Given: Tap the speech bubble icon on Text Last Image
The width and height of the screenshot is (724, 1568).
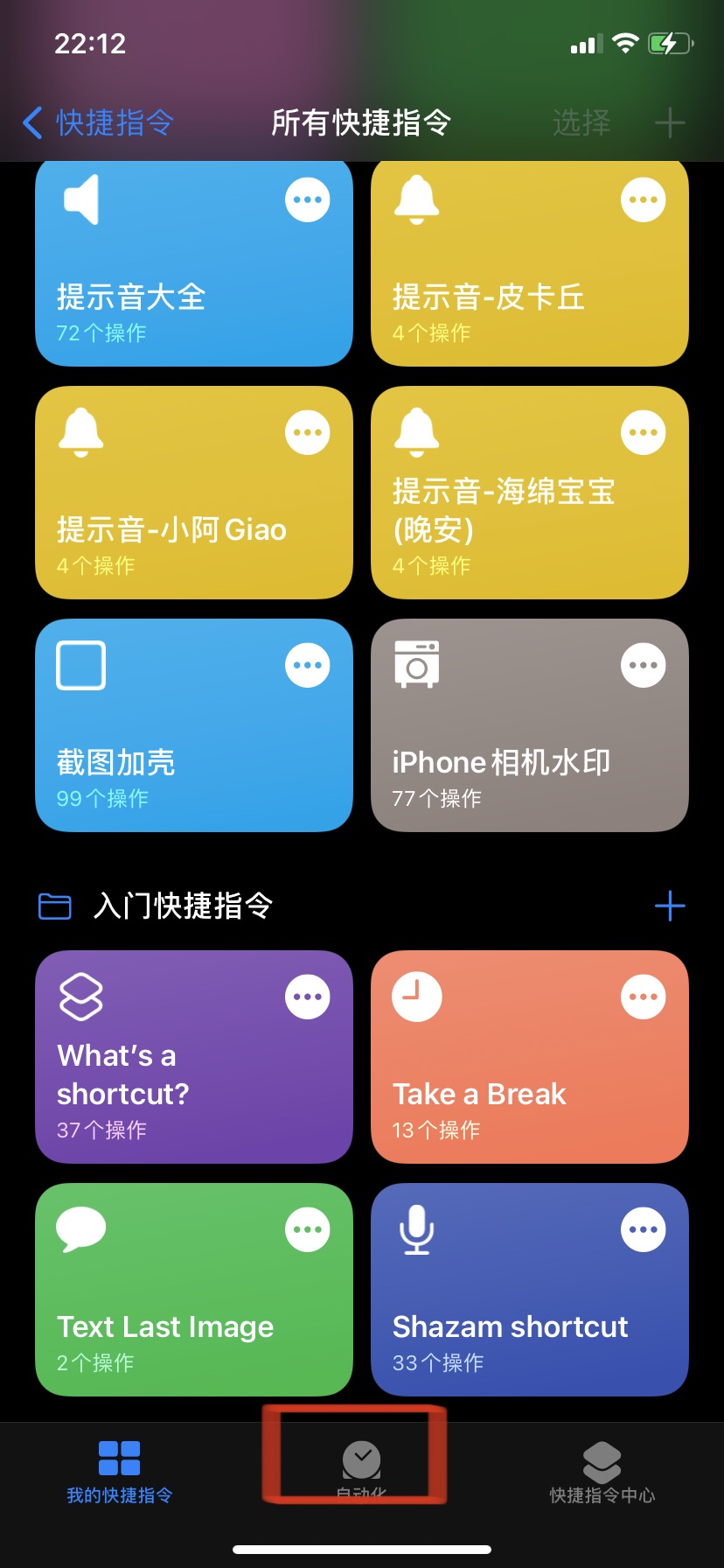Looking at the screenshot, I should pyautogui.click(x=80, y=1228).
